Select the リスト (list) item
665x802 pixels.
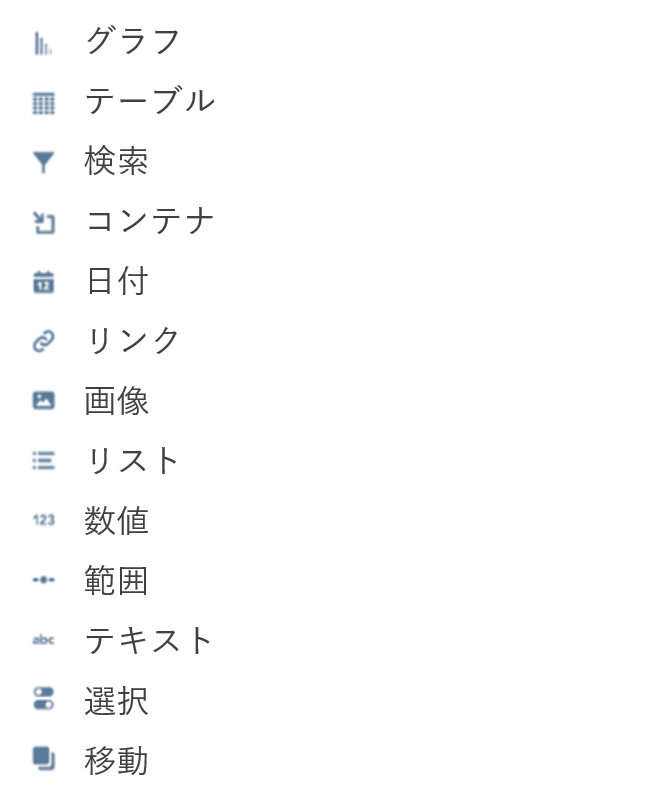pyautogui.click(x=131, y=461)
